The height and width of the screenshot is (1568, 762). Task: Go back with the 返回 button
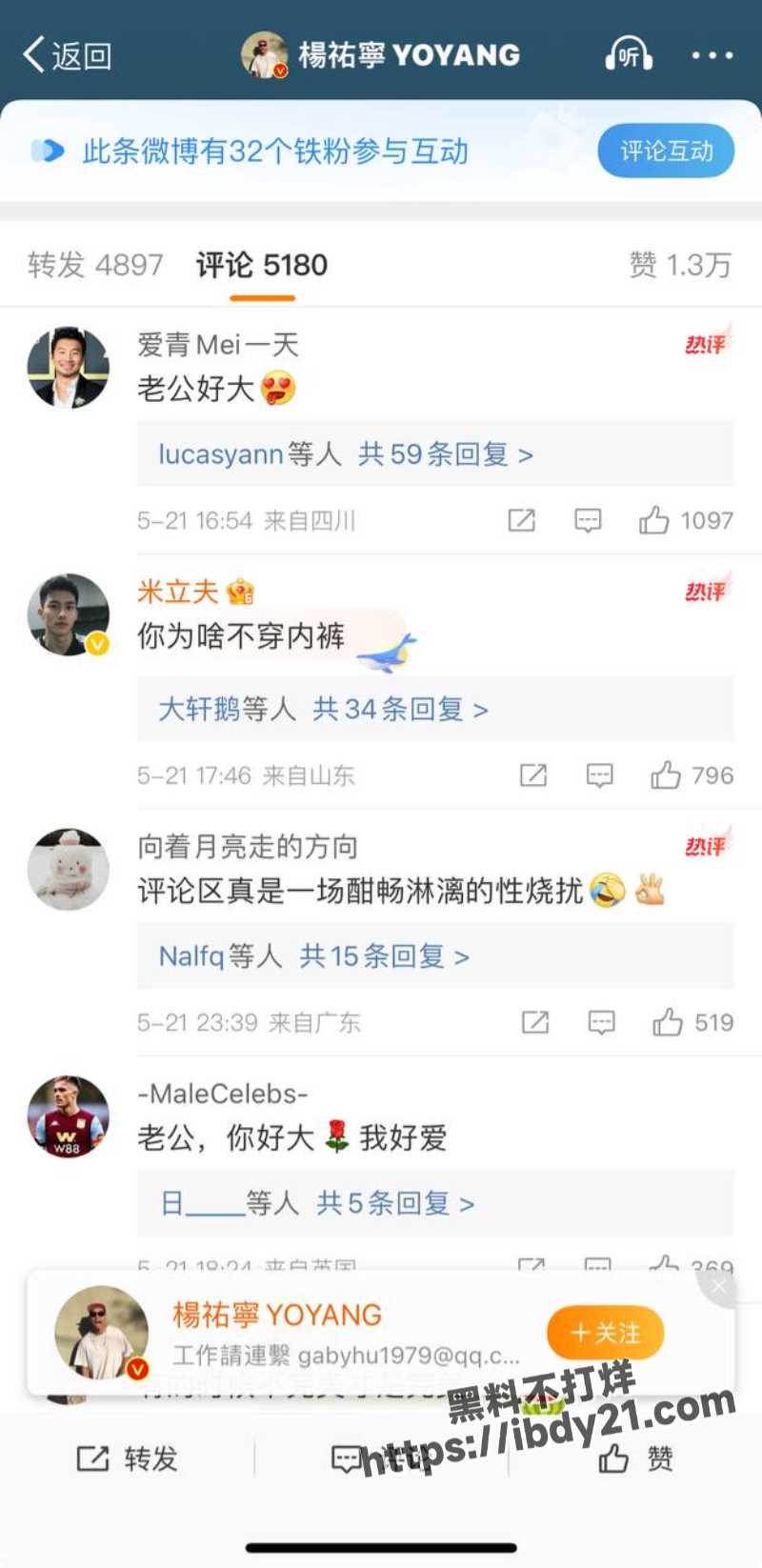point(67,55)
